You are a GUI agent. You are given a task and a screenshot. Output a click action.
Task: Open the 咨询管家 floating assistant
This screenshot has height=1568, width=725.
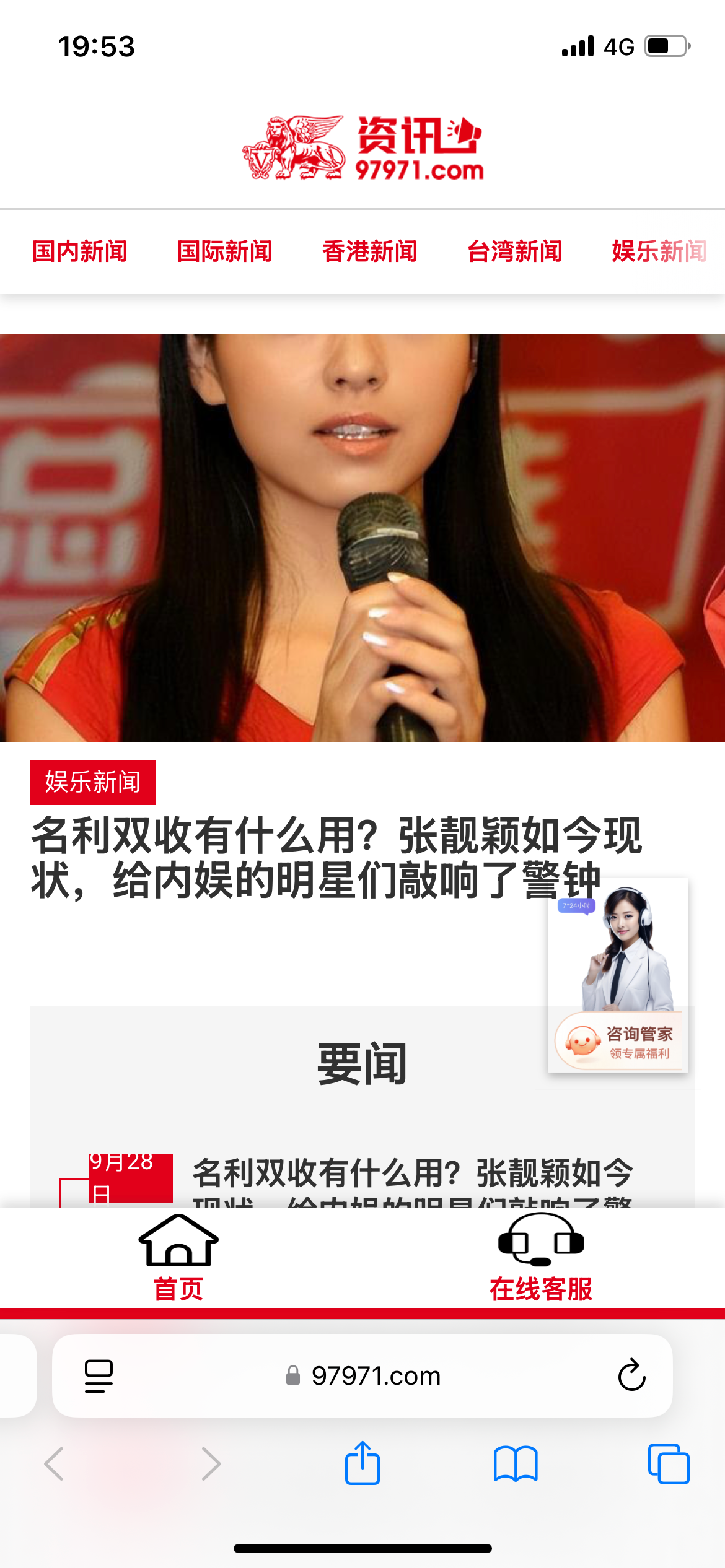tap(618, 975)
